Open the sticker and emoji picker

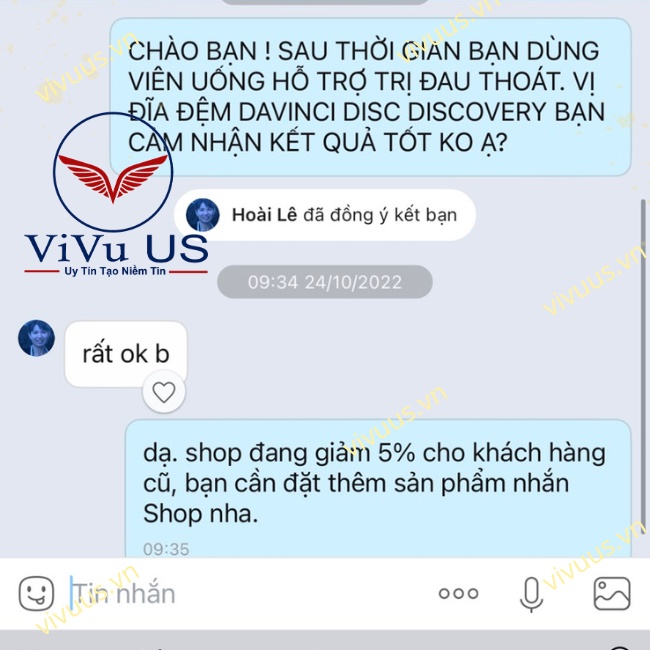point(36,593)
